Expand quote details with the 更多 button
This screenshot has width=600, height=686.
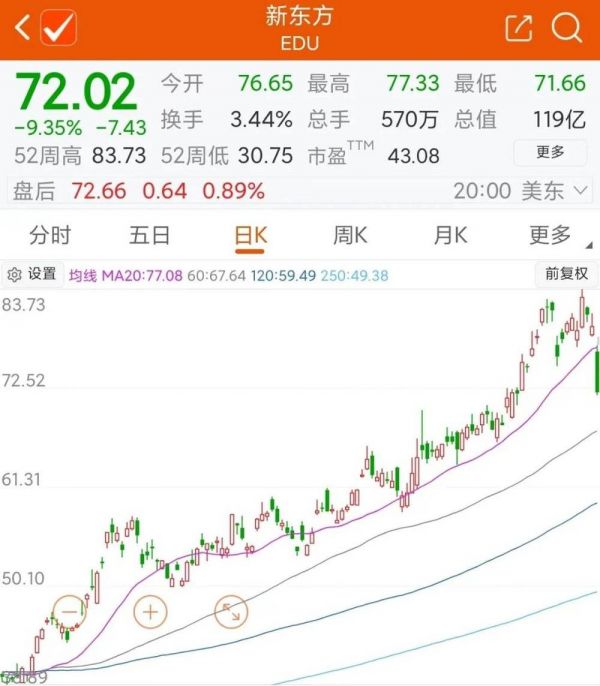pos(550,152)
